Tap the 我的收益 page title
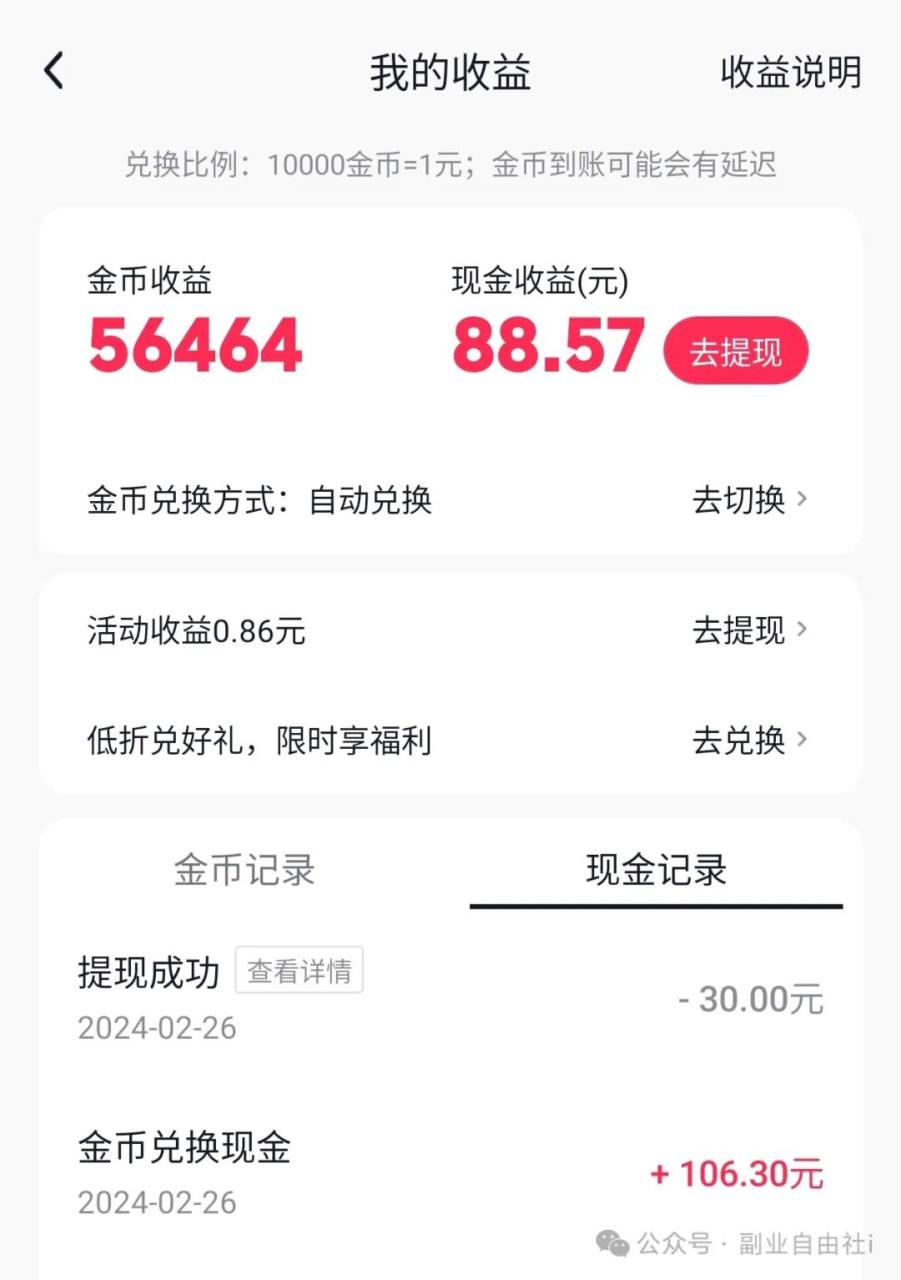 (x=450, y=73)
